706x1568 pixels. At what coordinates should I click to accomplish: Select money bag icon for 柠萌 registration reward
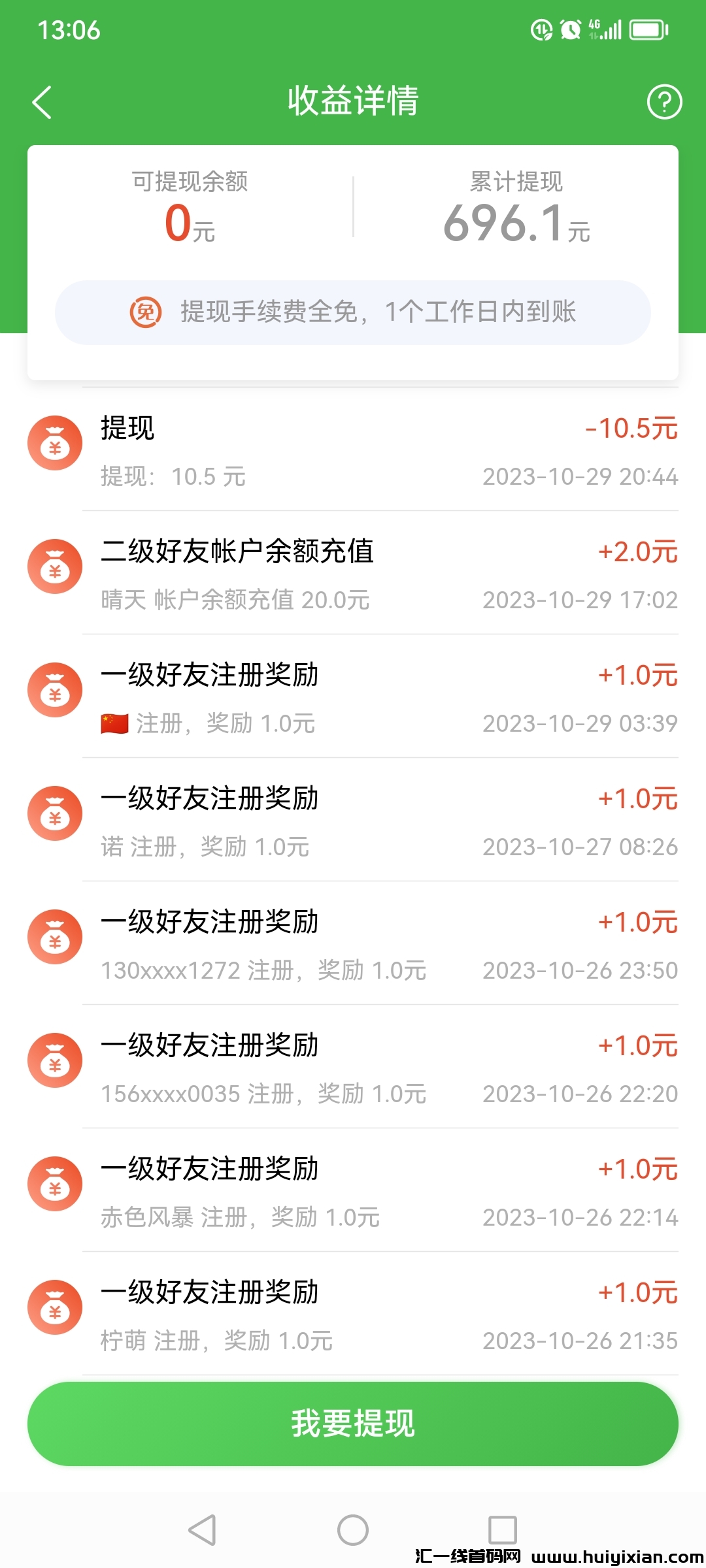(55, 1308)
